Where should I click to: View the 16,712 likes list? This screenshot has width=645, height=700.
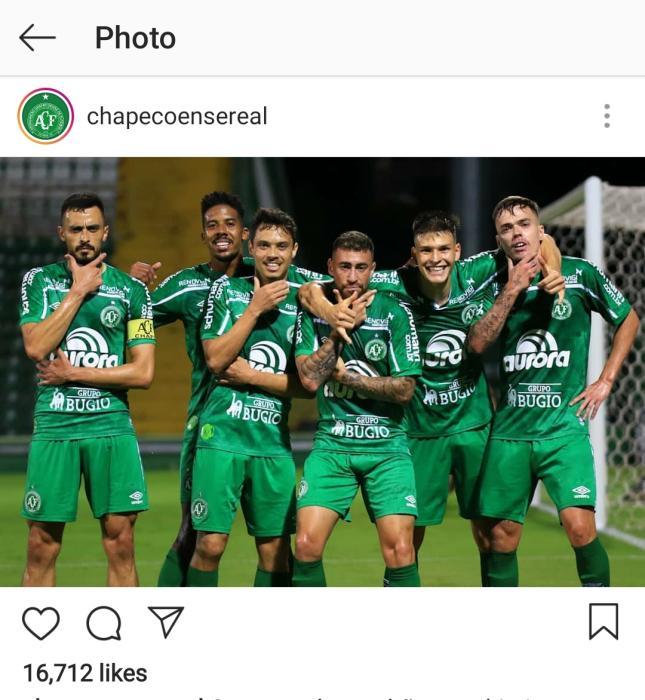point(85,673)
